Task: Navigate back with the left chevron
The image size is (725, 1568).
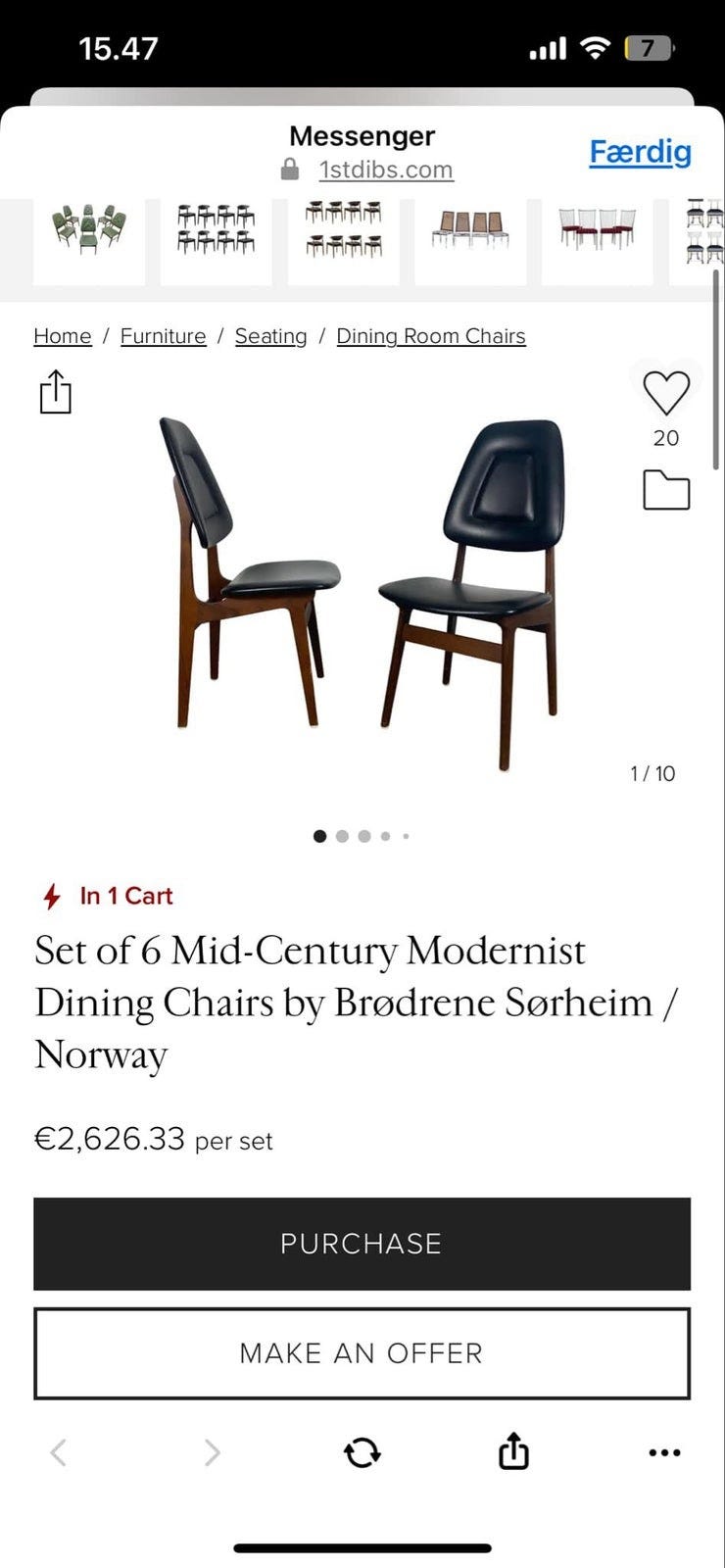Action: coord(58,1453)
